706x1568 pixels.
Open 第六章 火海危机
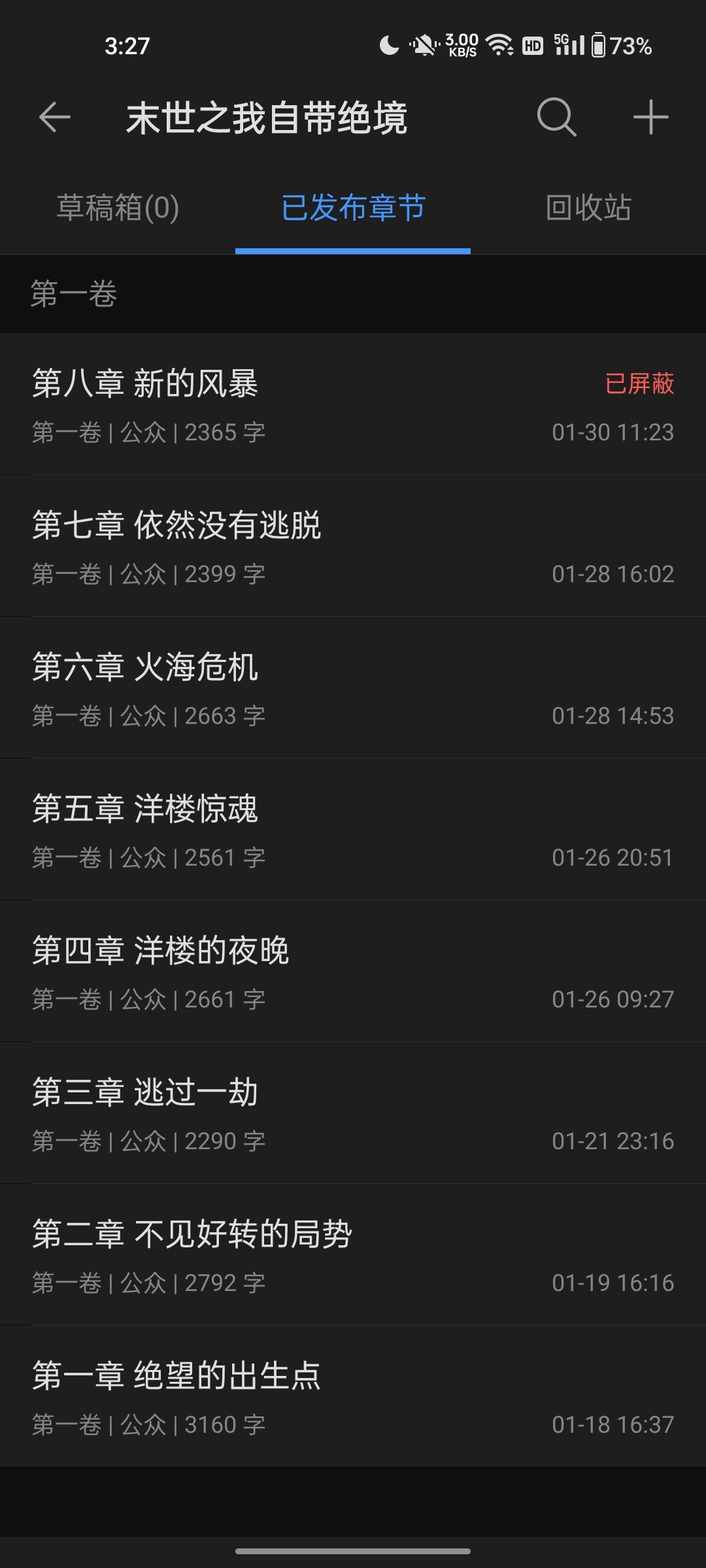(353, 687)
